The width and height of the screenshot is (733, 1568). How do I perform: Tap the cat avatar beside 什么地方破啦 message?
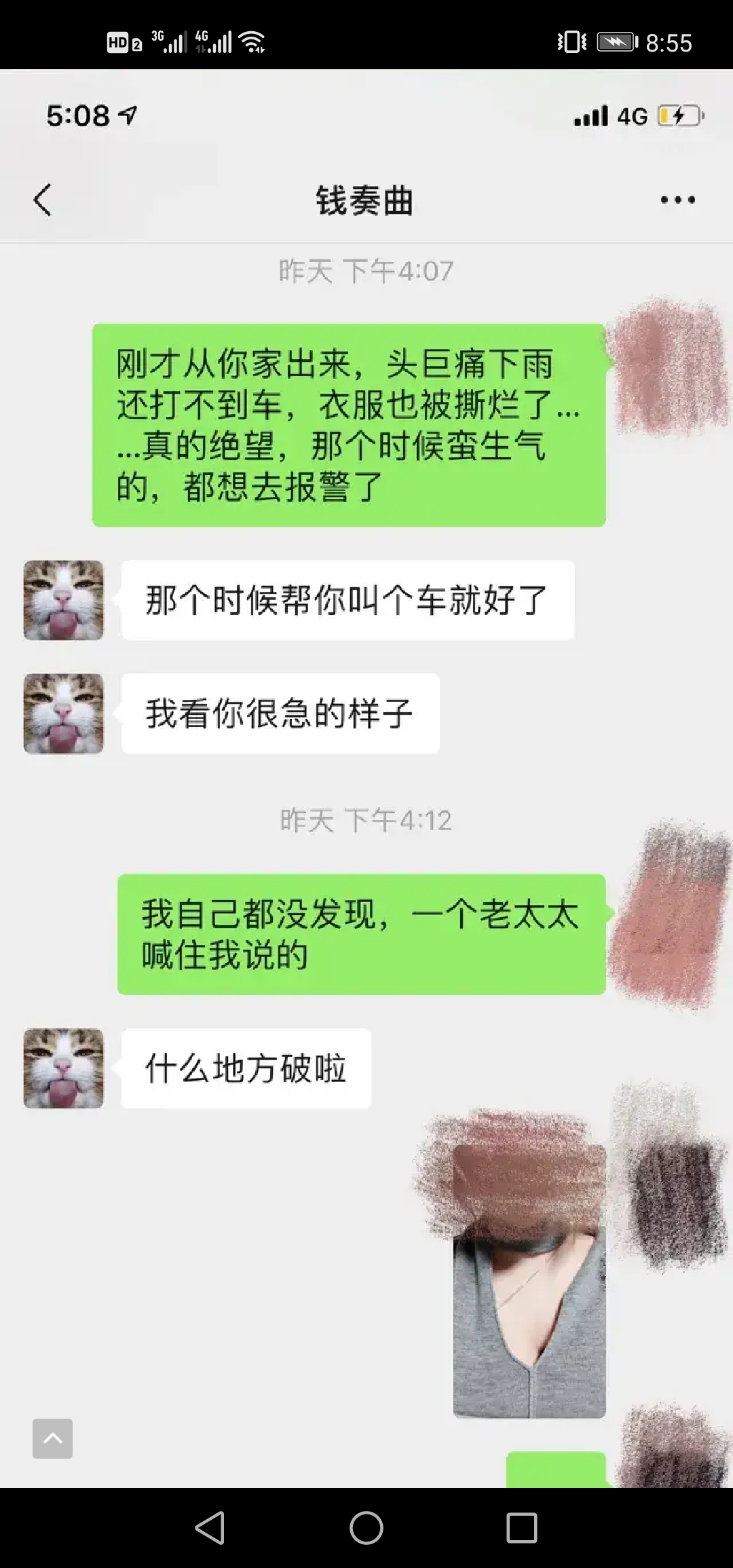[x=62, y=1067]
